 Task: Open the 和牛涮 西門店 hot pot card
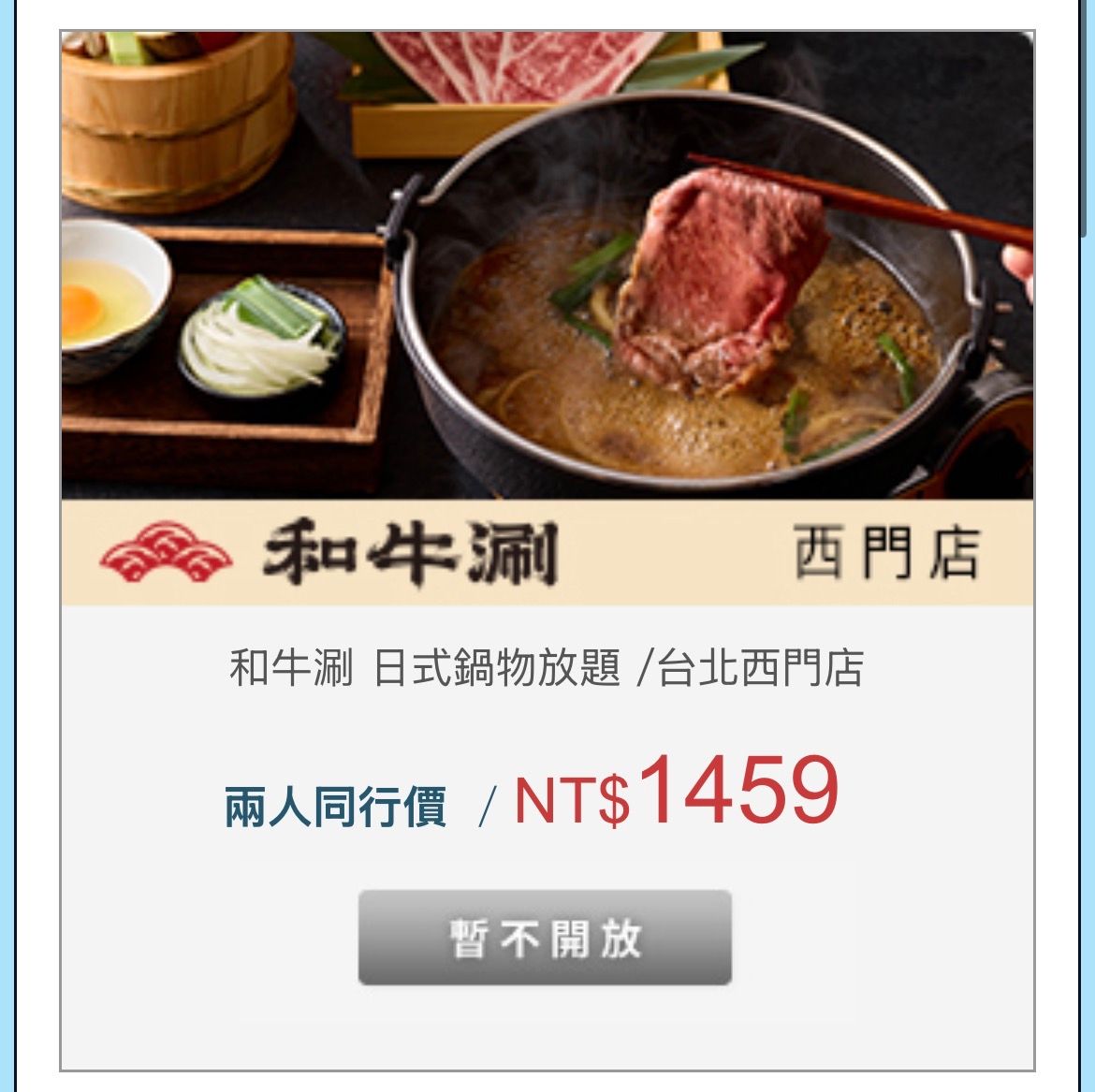pyautogui.click(x=547, y=318)
